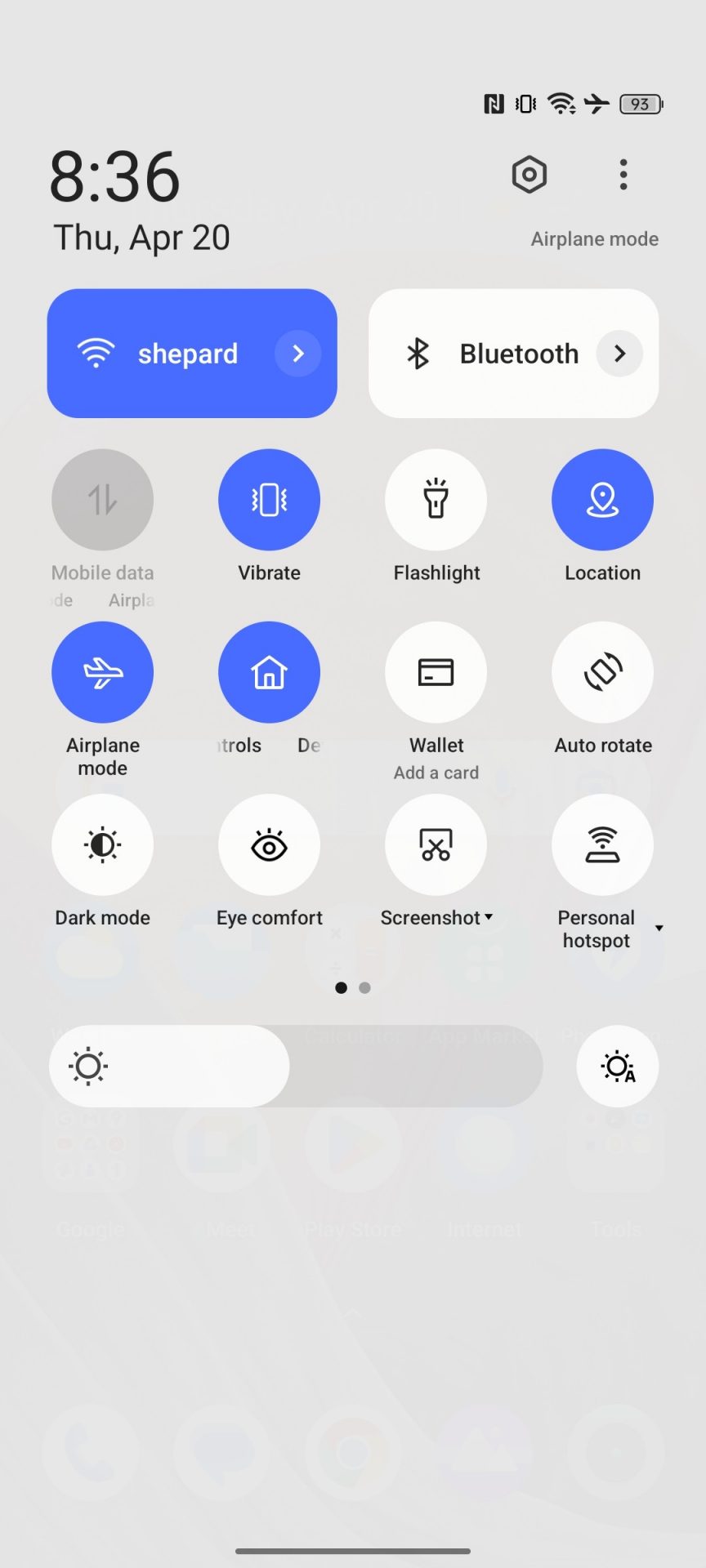Viewport: 706px width, 1568px height.
Task: Disable Vibrate mode
Action: click(x=269, y=500)
